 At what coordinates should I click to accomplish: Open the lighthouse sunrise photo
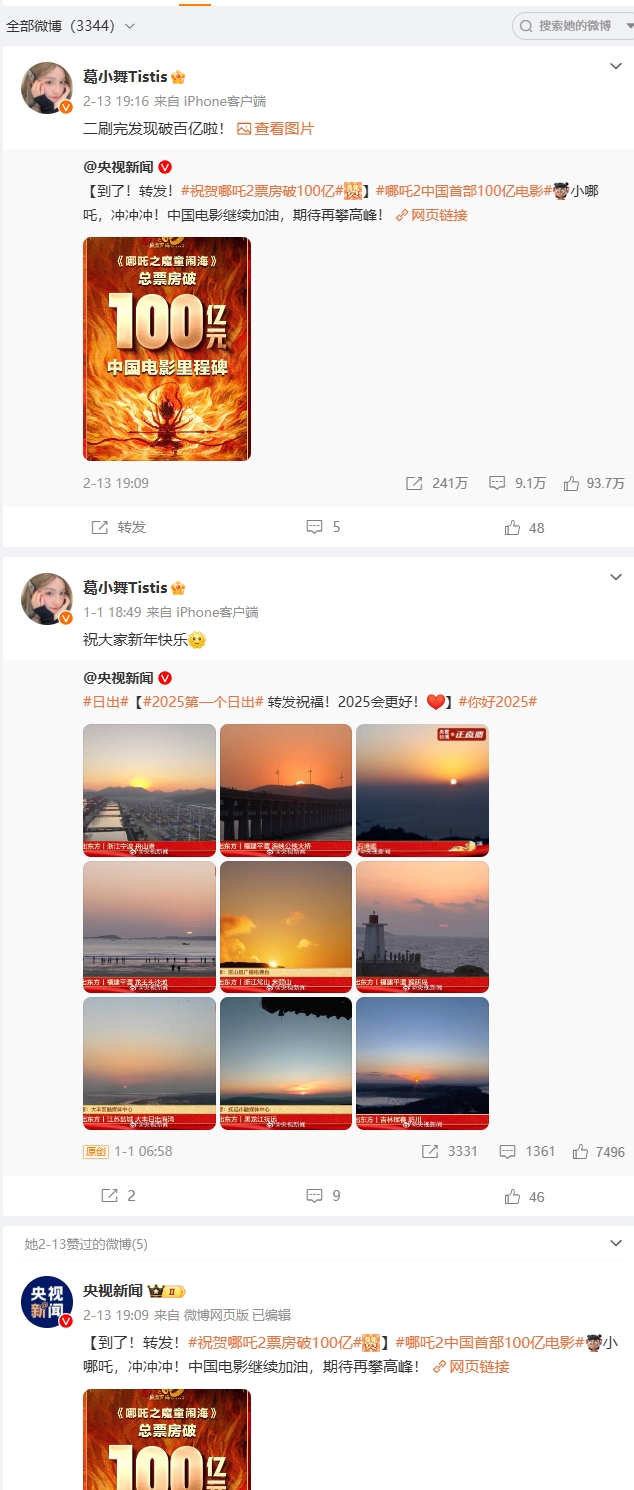tap(422, 927)
